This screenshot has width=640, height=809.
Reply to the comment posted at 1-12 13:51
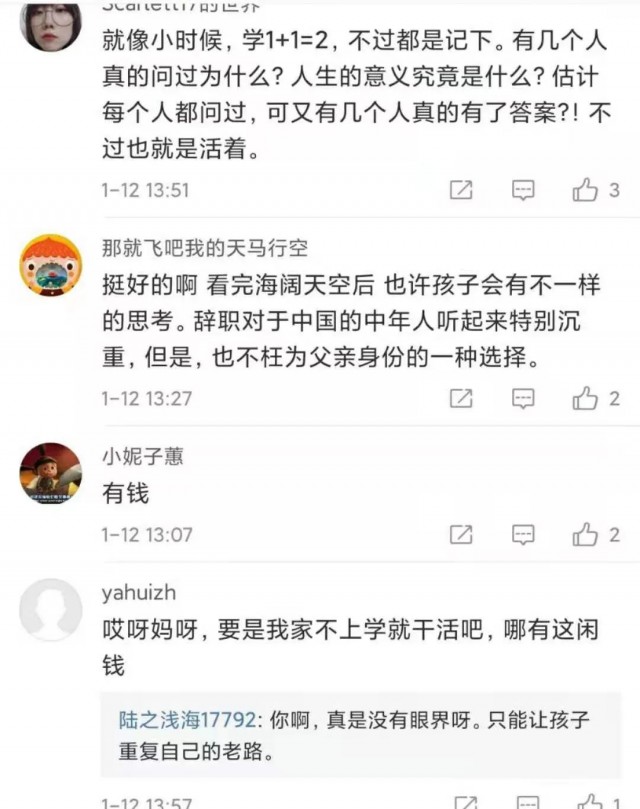coord(523,190)
